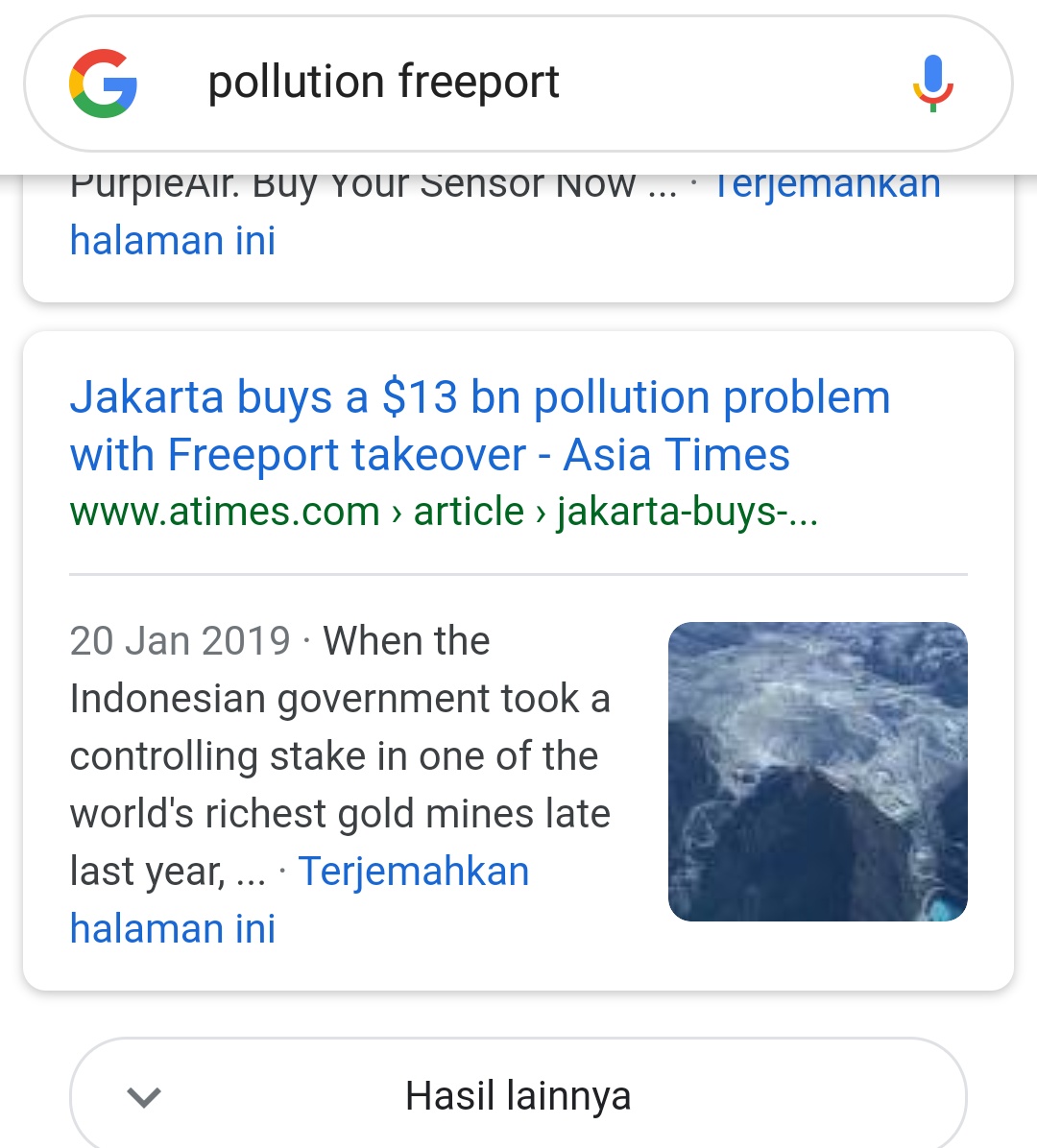The width and height of the screenshot is (1037, 1148).
Task: Open the Google logo home shortcut
Action: (x=104, y=84)
